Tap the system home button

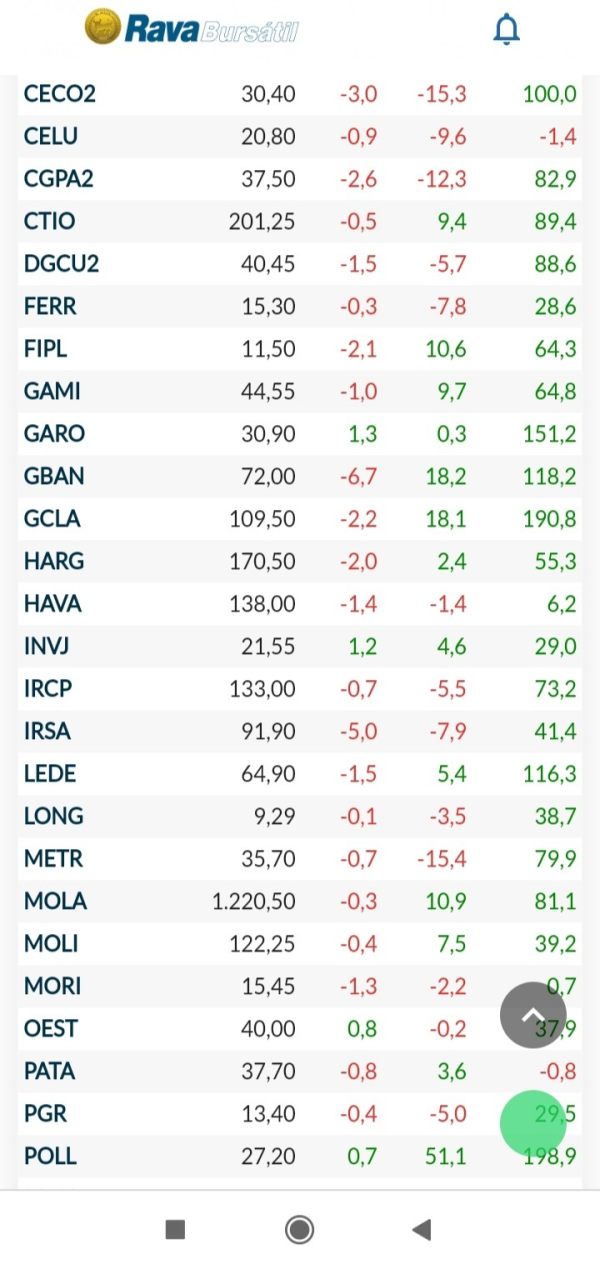(300, 1229)
